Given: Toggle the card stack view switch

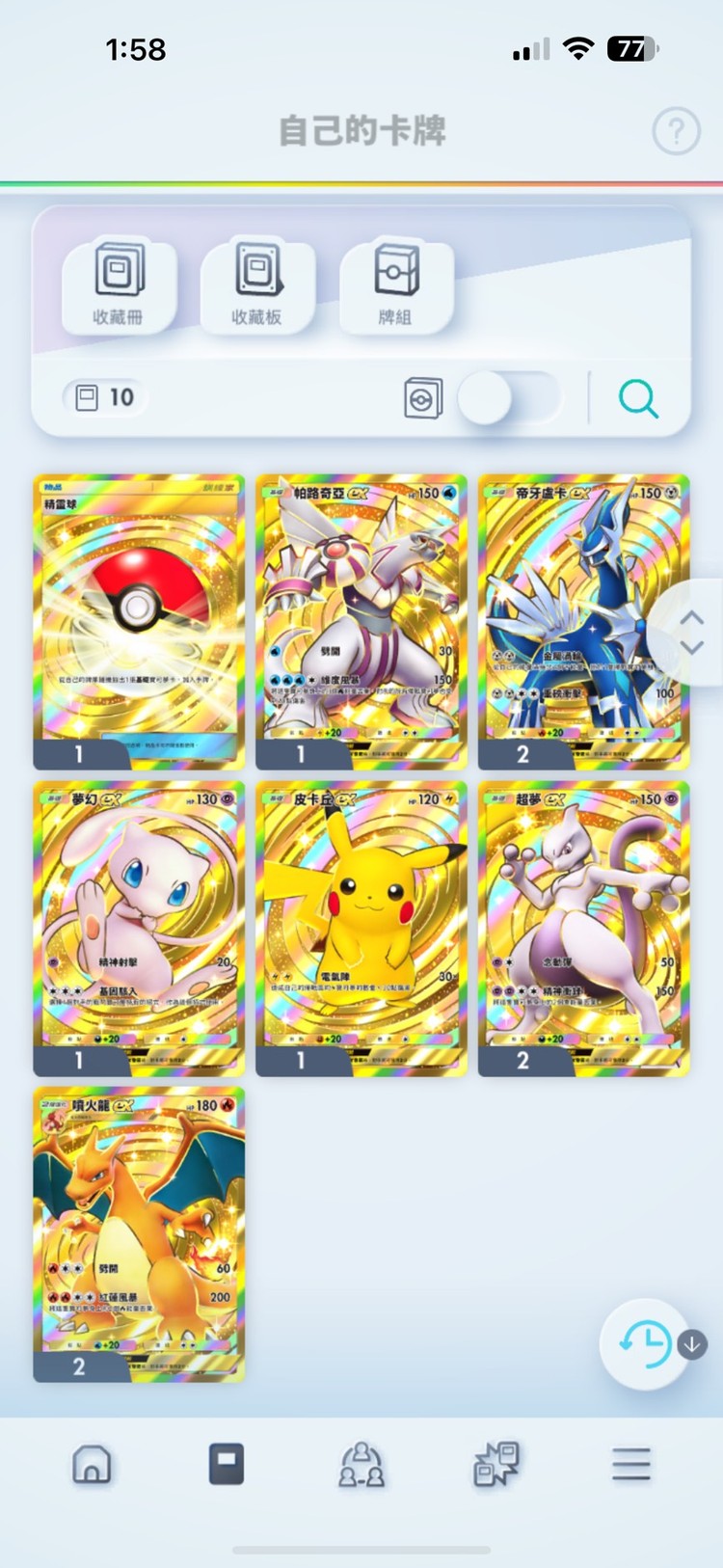Looking at the screenshot, I should [508, 398].
